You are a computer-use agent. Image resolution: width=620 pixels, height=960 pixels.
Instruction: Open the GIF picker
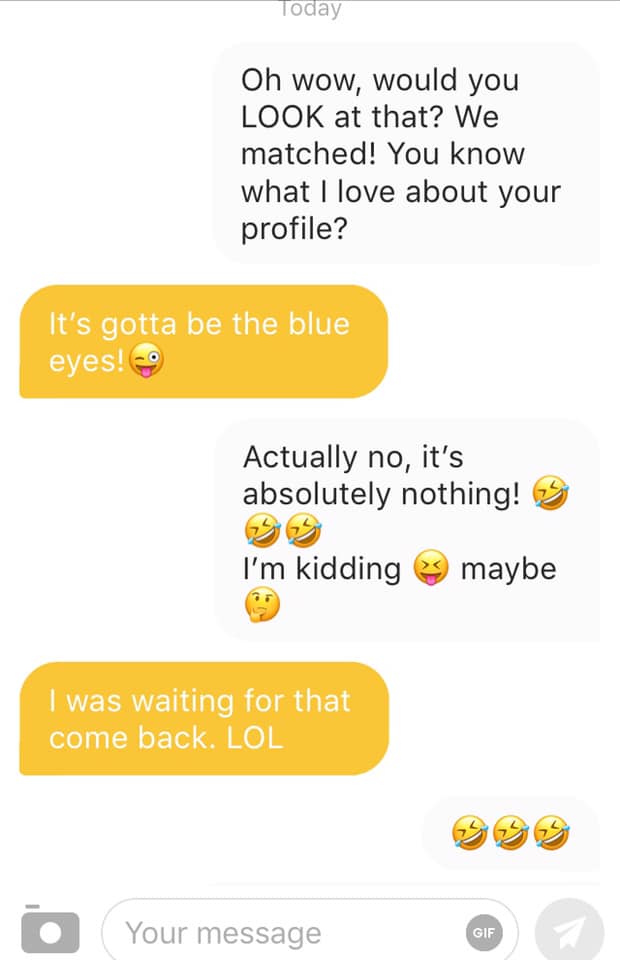(x=483, y=932)
